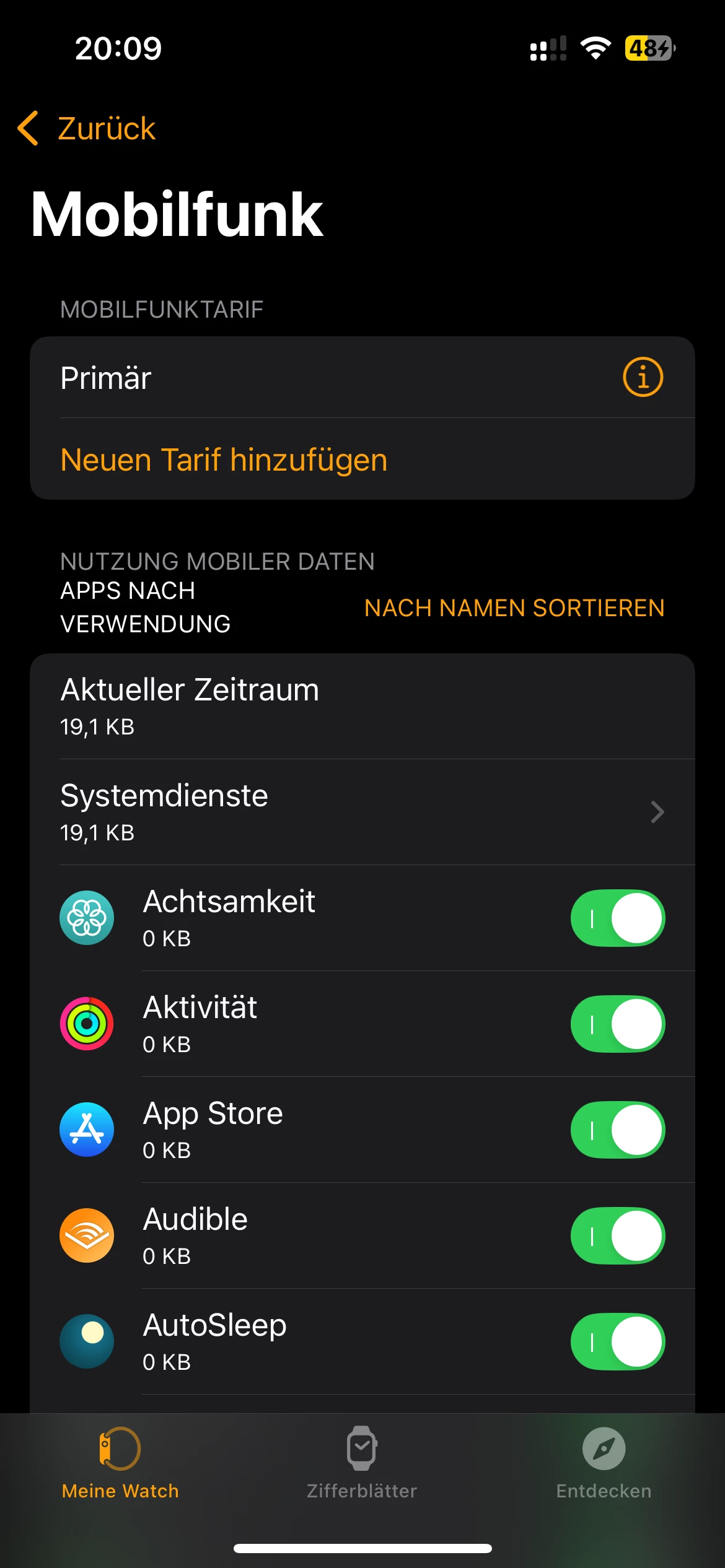Sort apps via Nach Namen sortieren
This screenshot has width=725, height=1568.
pos(514,608)
